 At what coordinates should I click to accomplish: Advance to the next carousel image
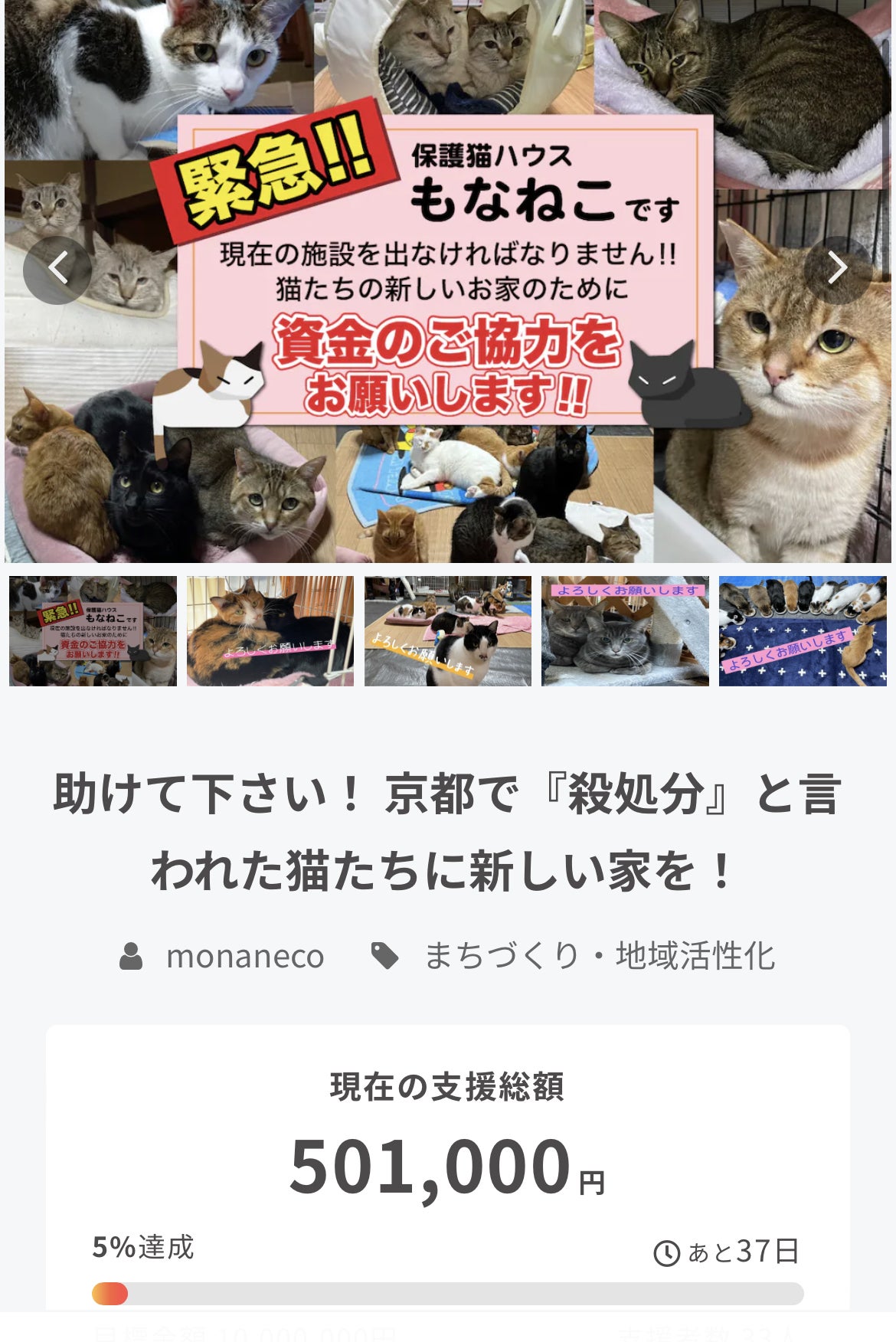[x=837, y=270]
